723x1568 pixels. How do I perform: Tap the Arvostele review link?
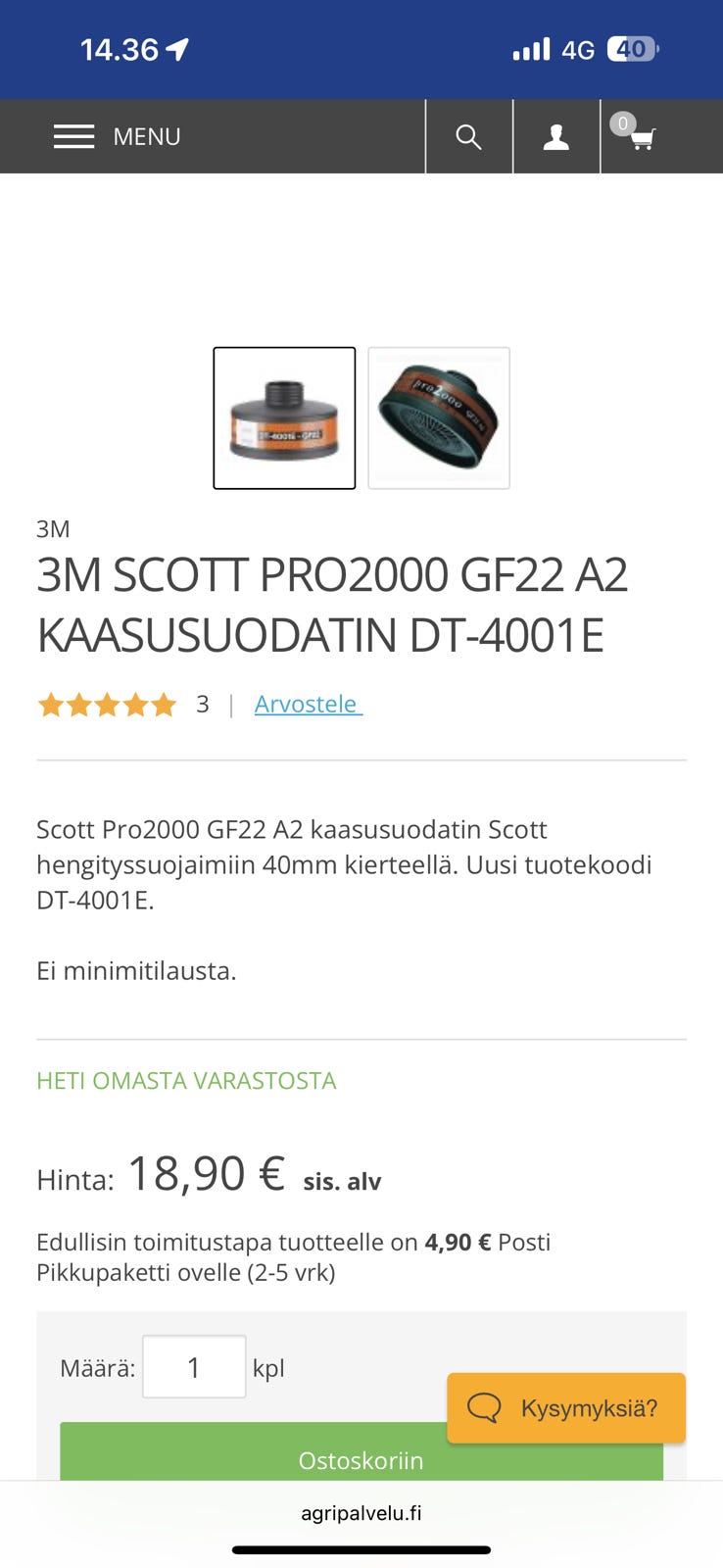coord(308,704)
